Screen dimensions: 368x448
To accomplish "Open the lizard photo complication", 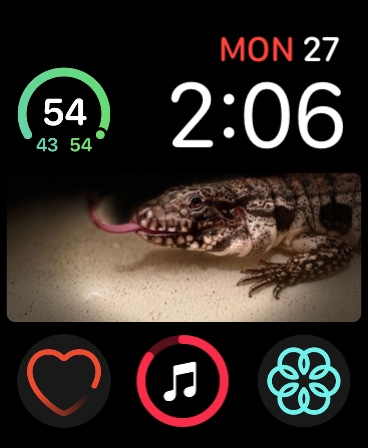I will tap(184, 247).
